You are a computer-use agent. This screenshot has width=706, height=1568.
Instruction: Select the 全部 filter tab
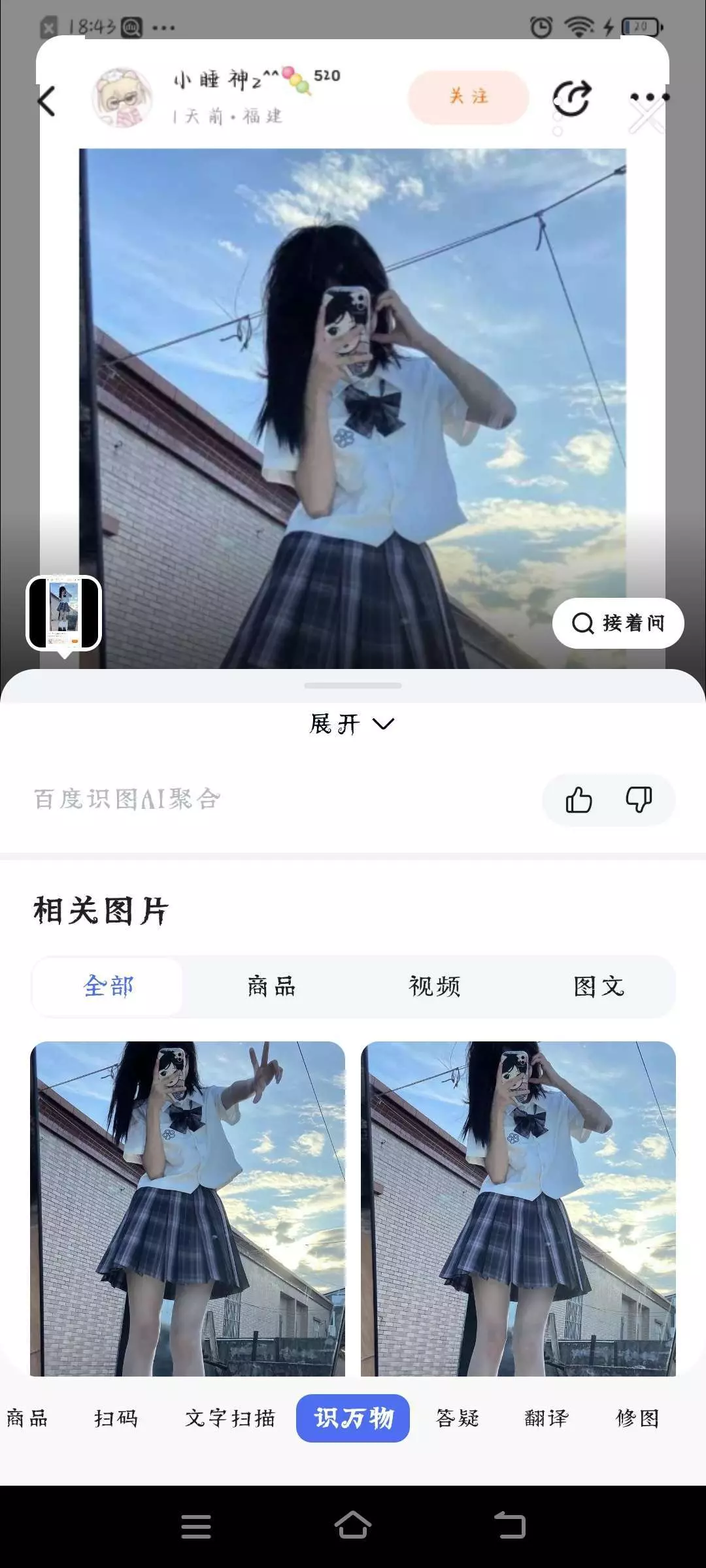pyautogui.click(x=108, y=986)
